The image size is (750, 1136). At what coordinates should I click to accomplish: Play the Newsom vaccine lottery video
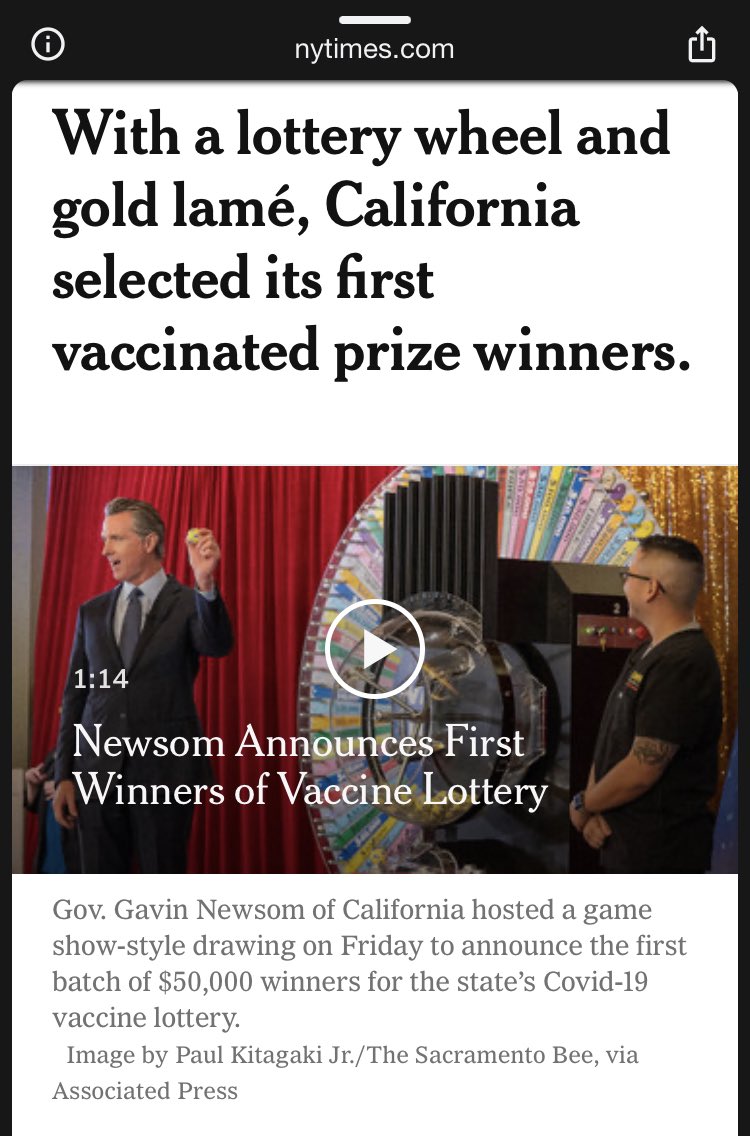click(x=375, y=649)
